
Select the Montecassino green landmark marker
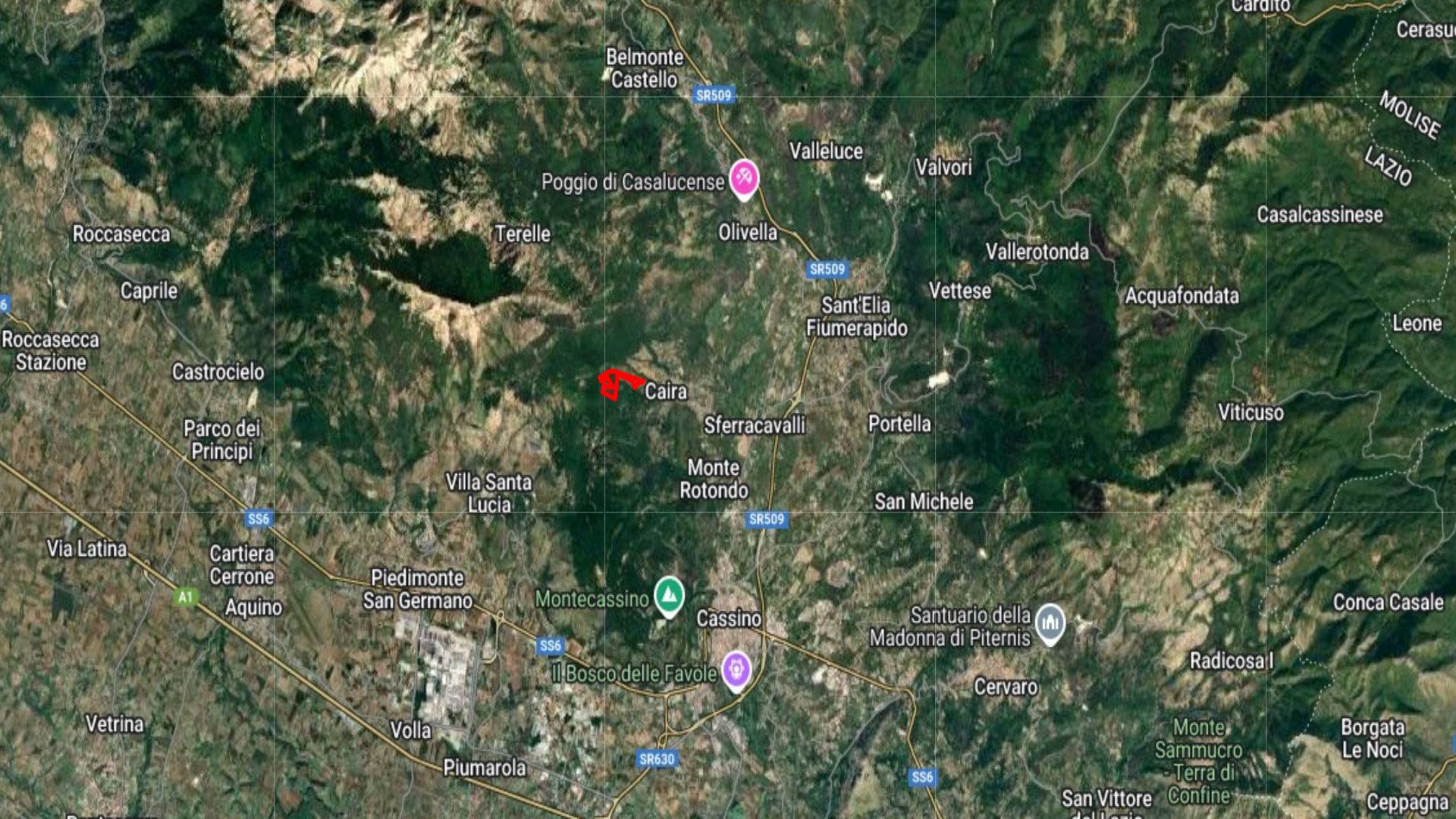click(669, 595)
